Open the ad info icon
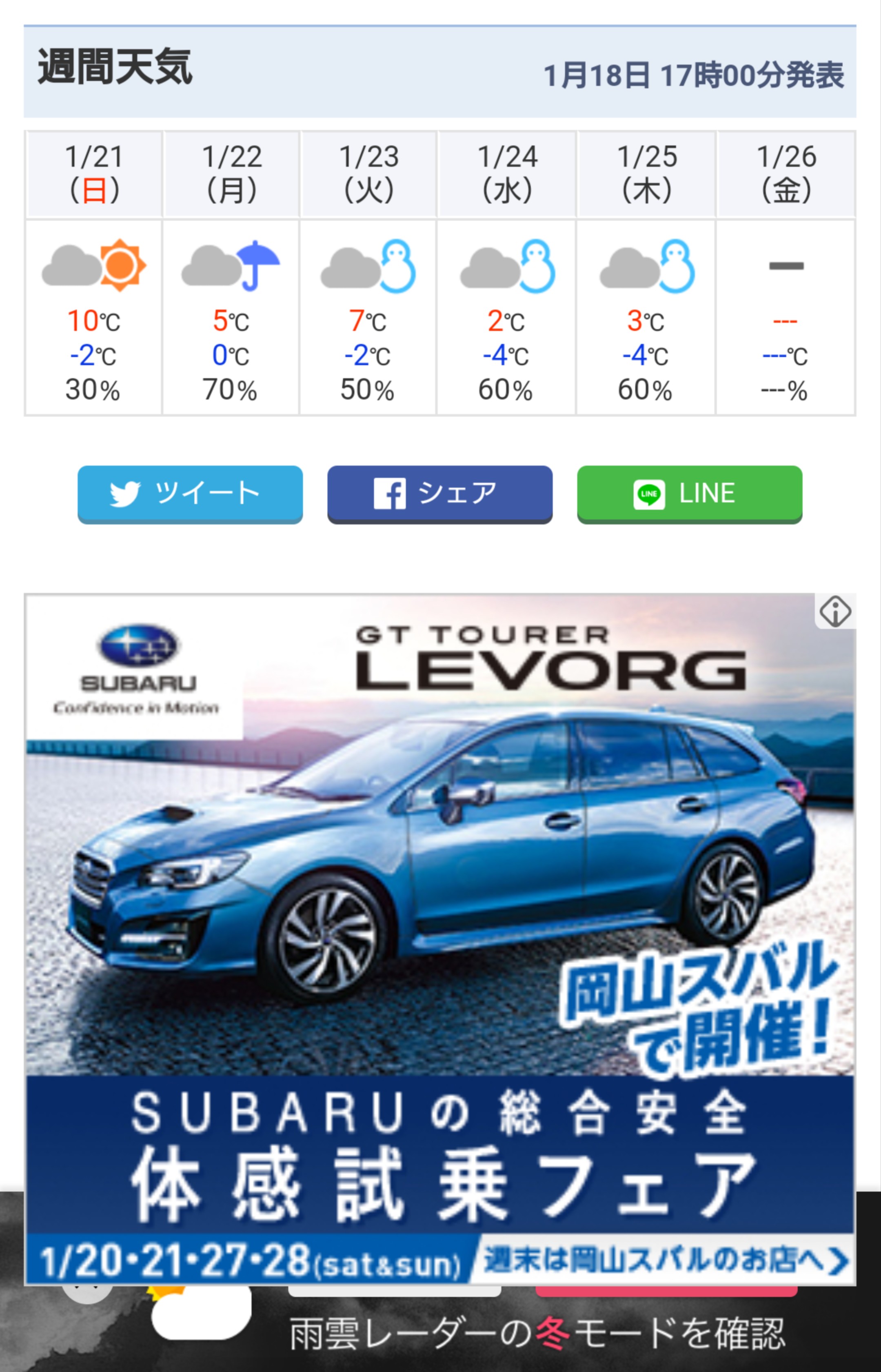This screenshot has width=881, height=1372. tap(834, 612)
